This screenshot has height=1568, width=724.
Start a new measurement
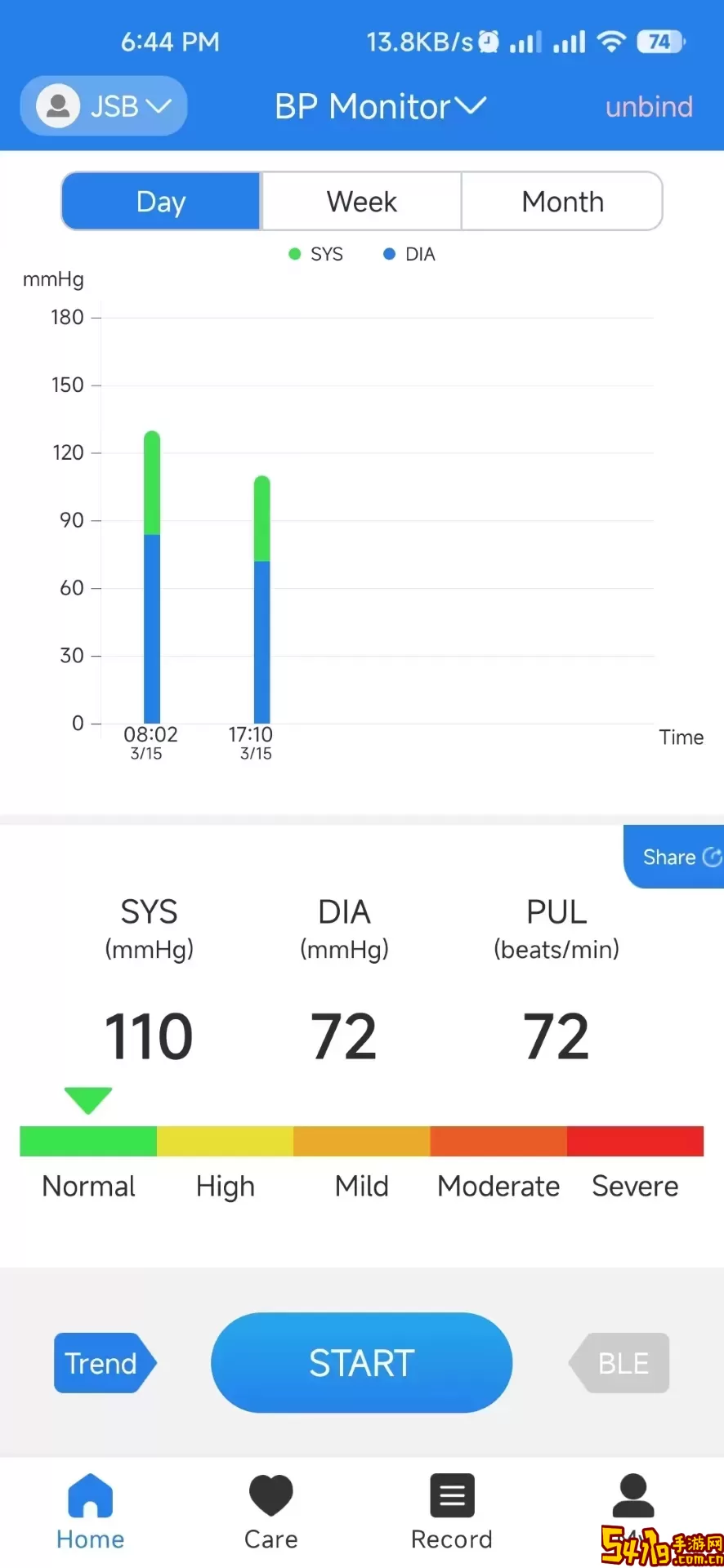(361, 1363)
